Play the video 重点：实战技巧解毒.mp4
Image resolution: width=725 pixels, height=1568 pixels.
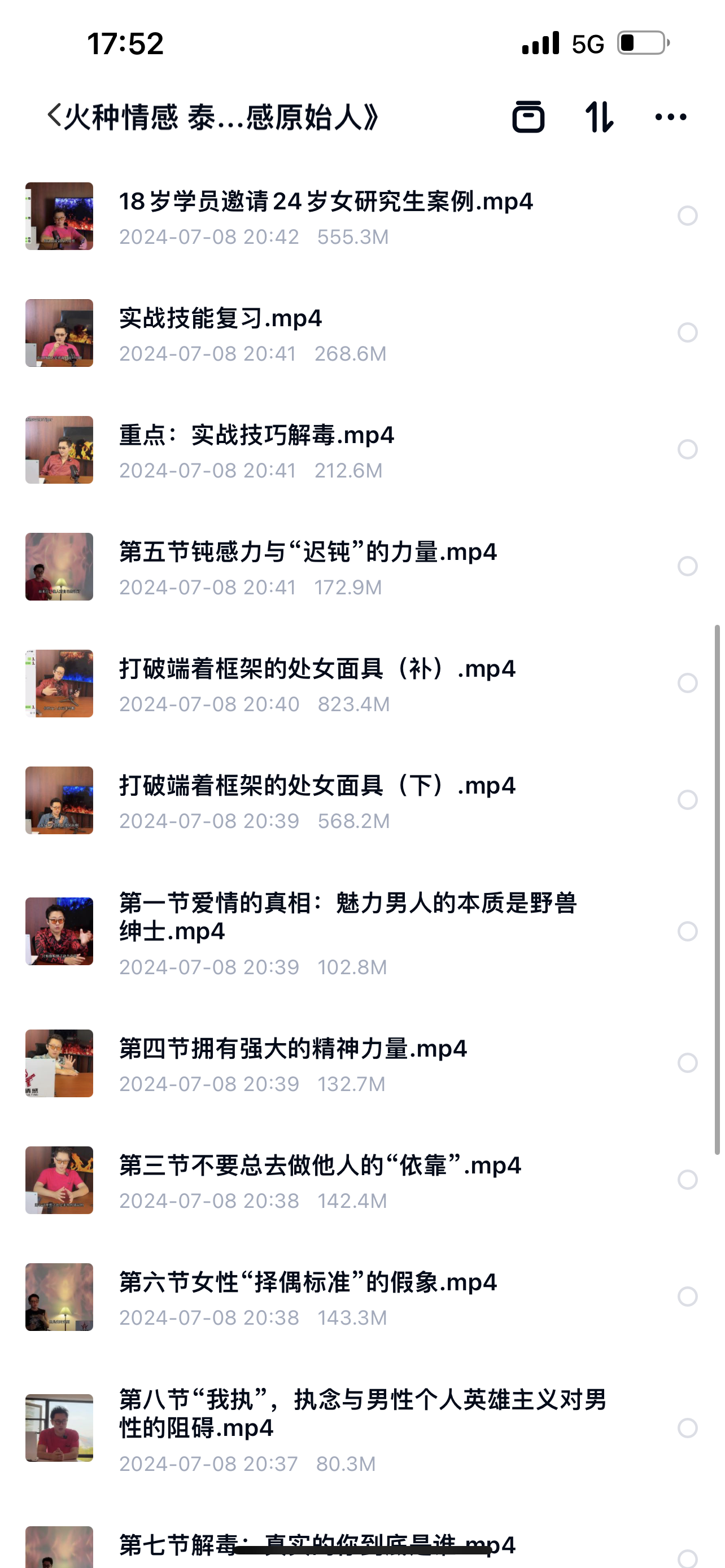(x=256, y=436)
